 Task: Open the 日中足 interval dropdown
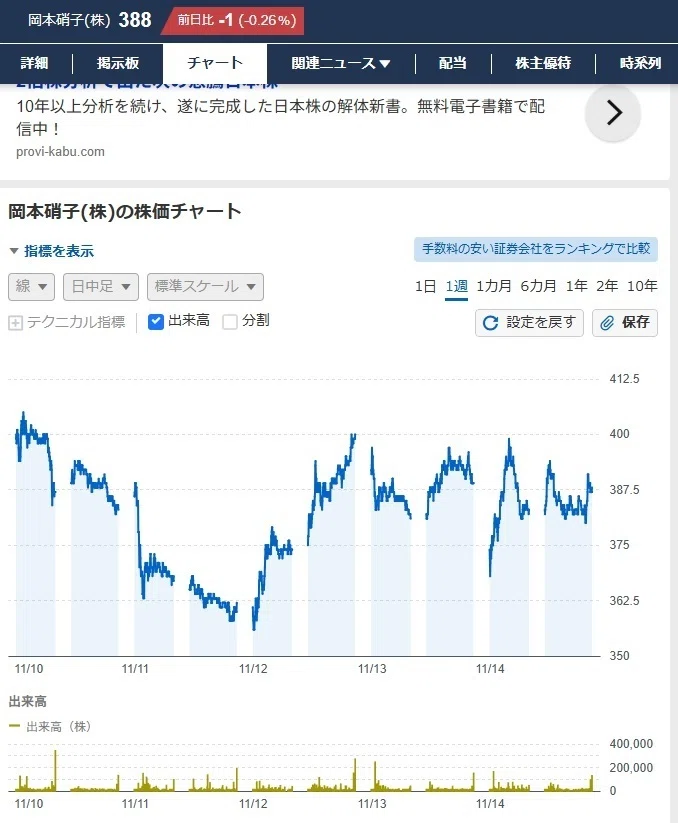pyautogui.click(x=101, y=287)
